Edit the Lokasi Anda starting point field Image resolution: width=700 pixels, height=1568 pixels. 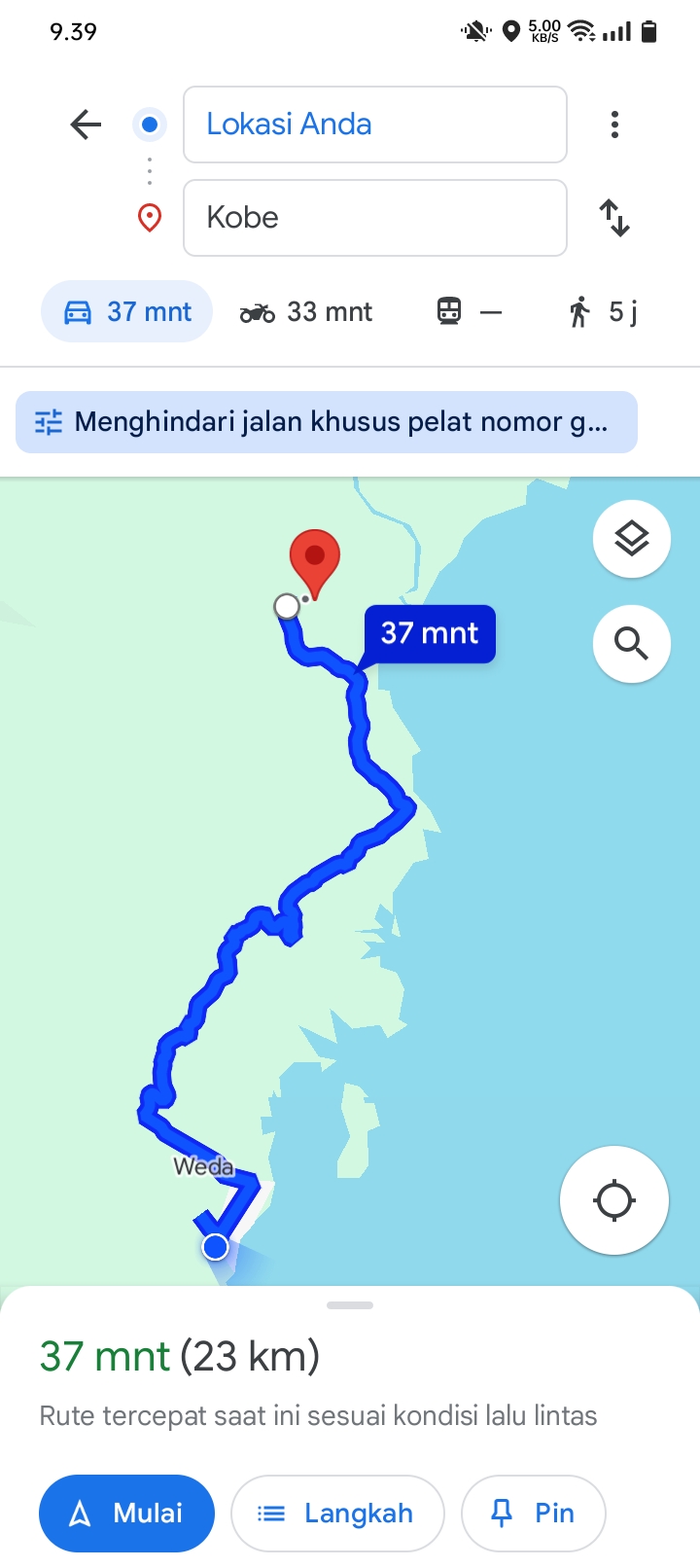[x=375, y=125]
